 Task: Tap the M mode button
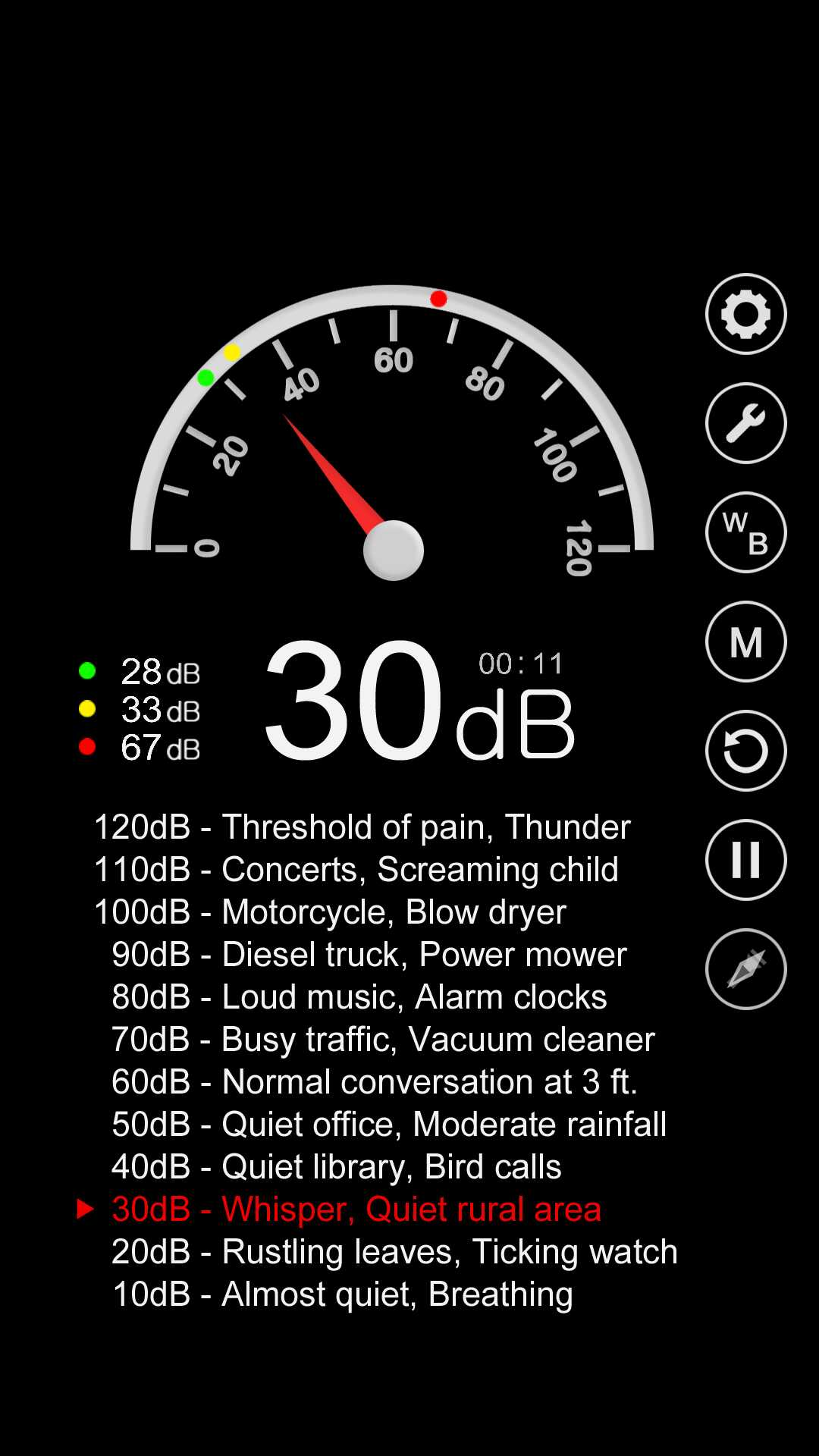coord(745,642)
